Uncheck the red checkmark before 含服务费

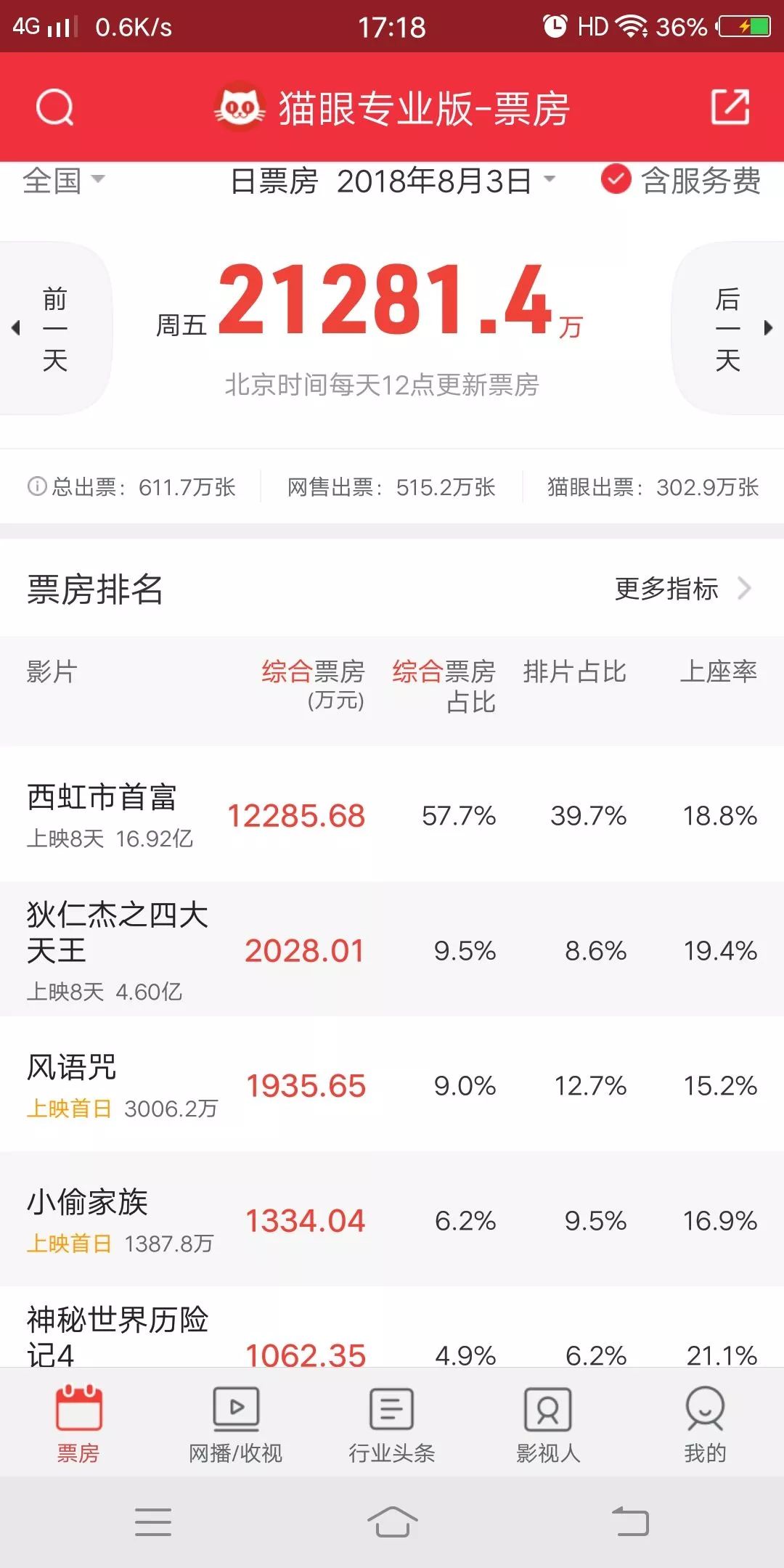(x=615, y=179)
